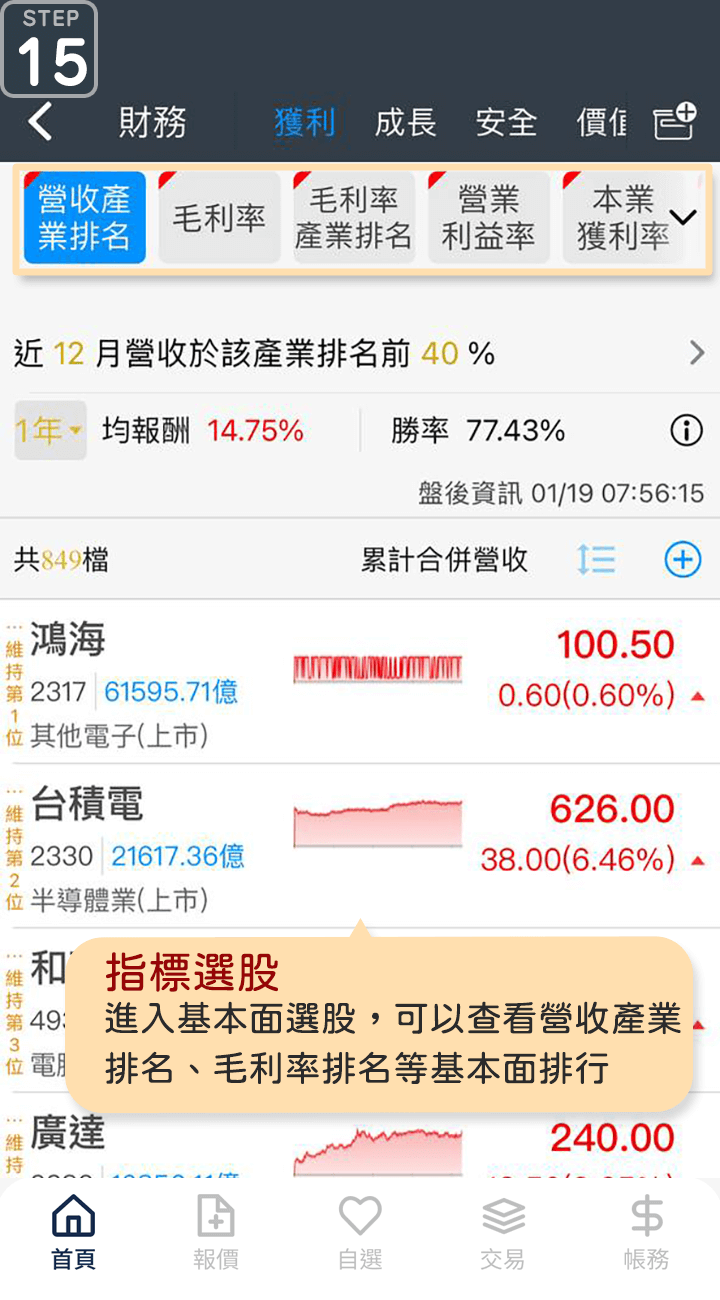Show info about 勝率 statistics
The image size is (720, 1300).
(x=685, y=431)
